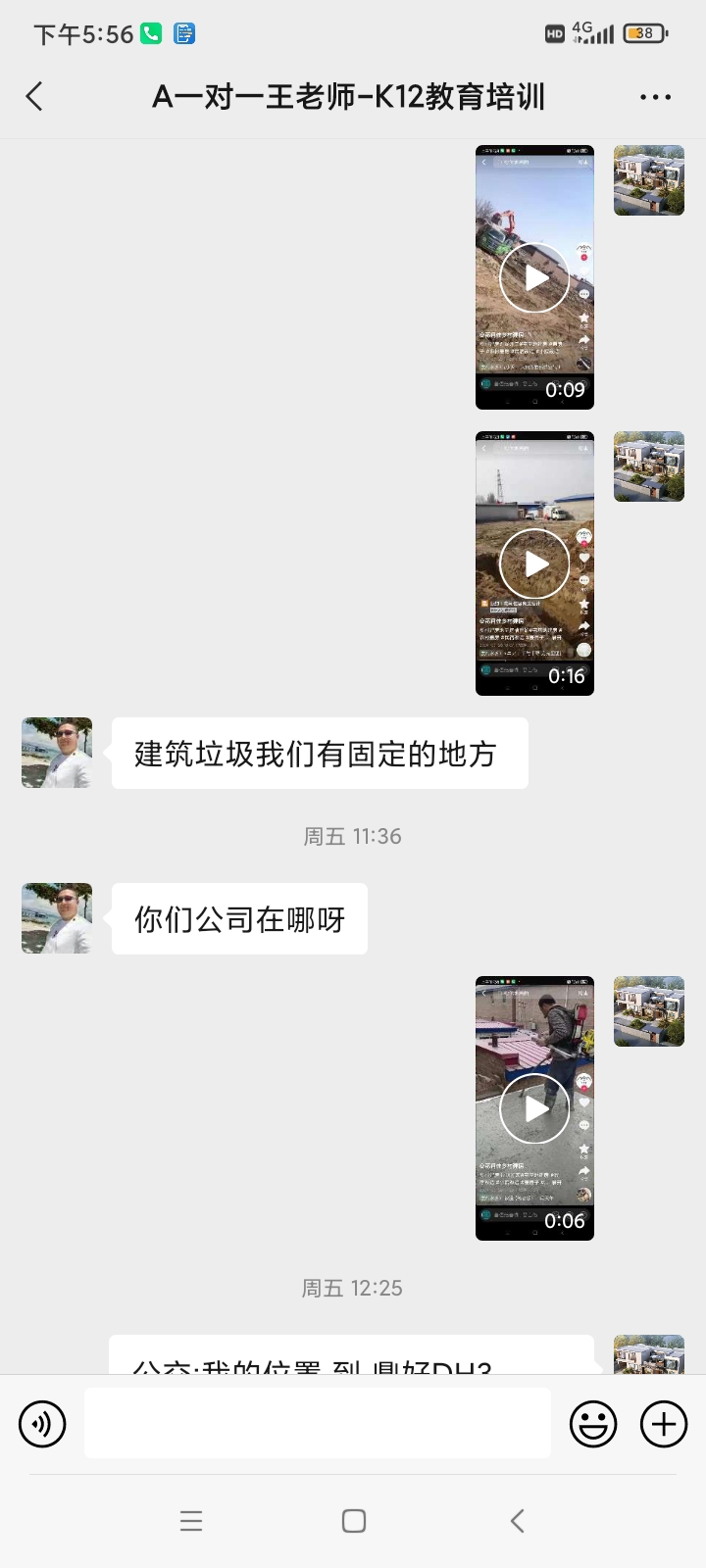Open recent apps from navigation bar
706x1568 pixels.
(191, 1521)
